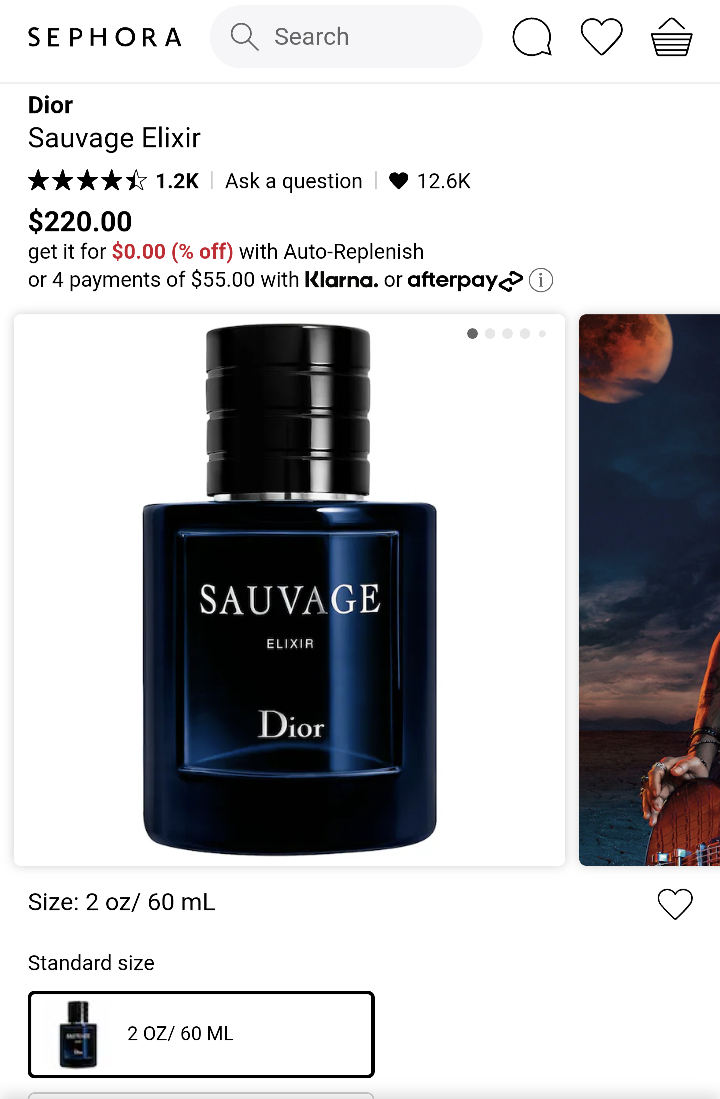The height and width of the screenshot is (1099, 720).
Task: Open the shopping basket
Action: 672,38
